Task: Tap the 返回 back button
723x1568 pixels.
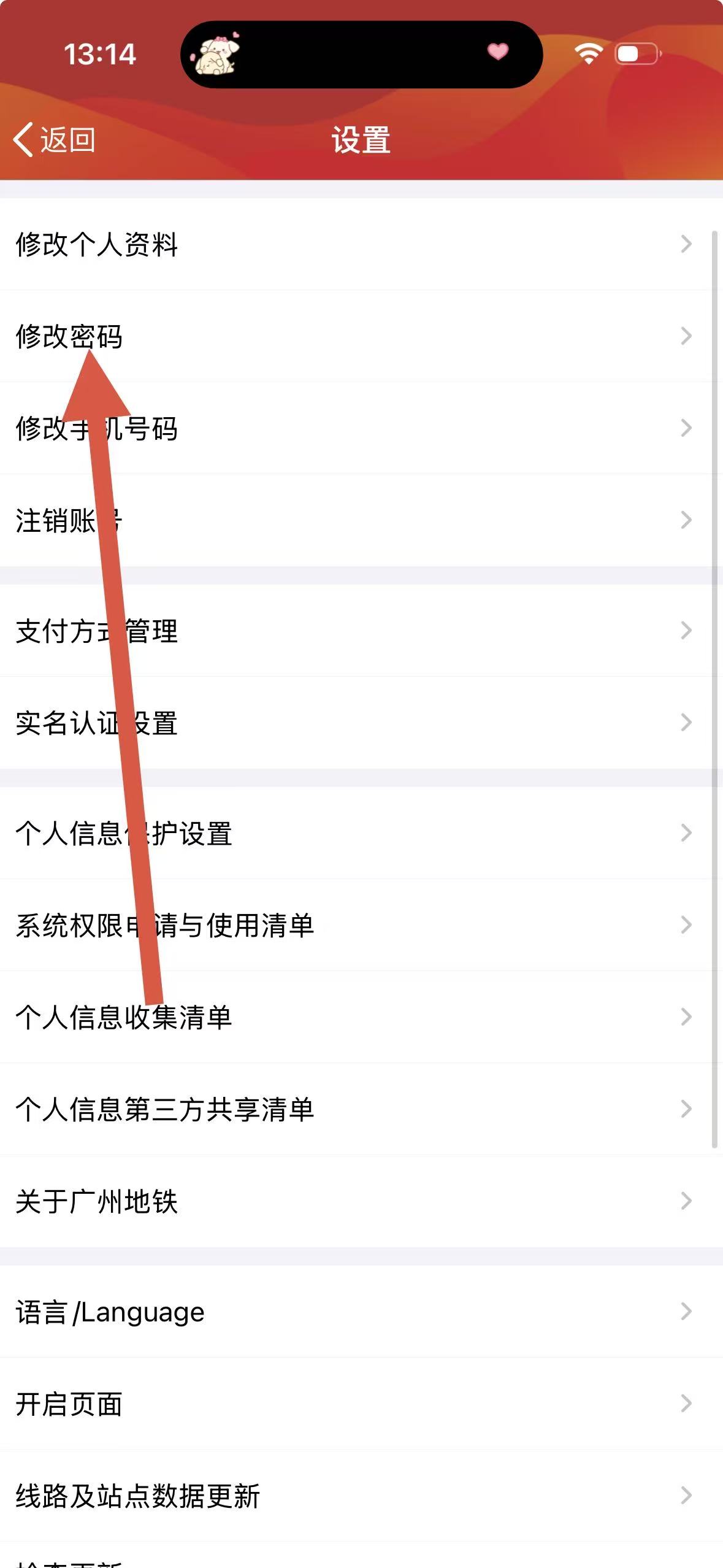Action: tap(55, 140)
